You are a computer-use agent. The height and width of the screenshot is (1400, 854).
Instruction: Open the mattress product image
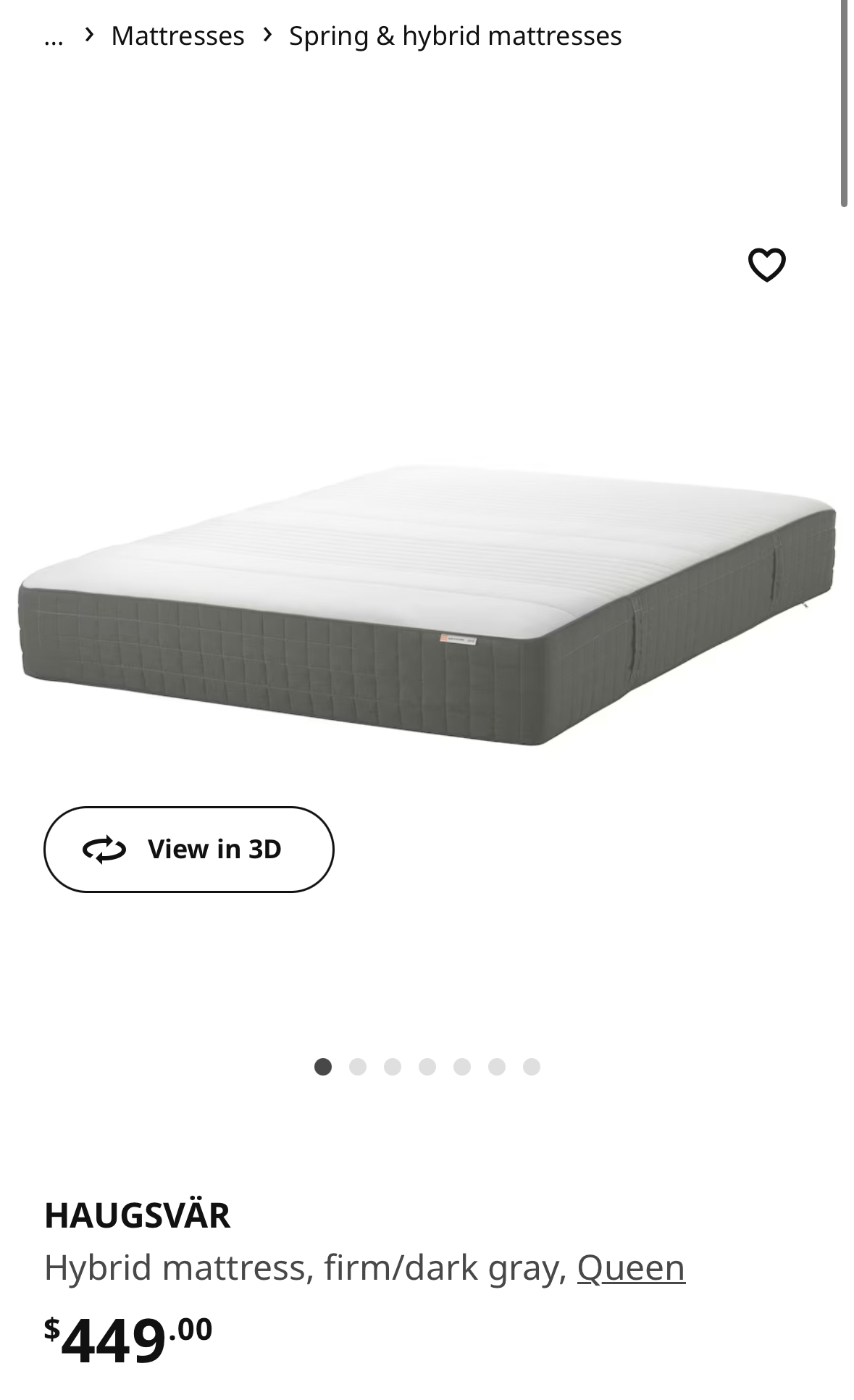(427, 605)
